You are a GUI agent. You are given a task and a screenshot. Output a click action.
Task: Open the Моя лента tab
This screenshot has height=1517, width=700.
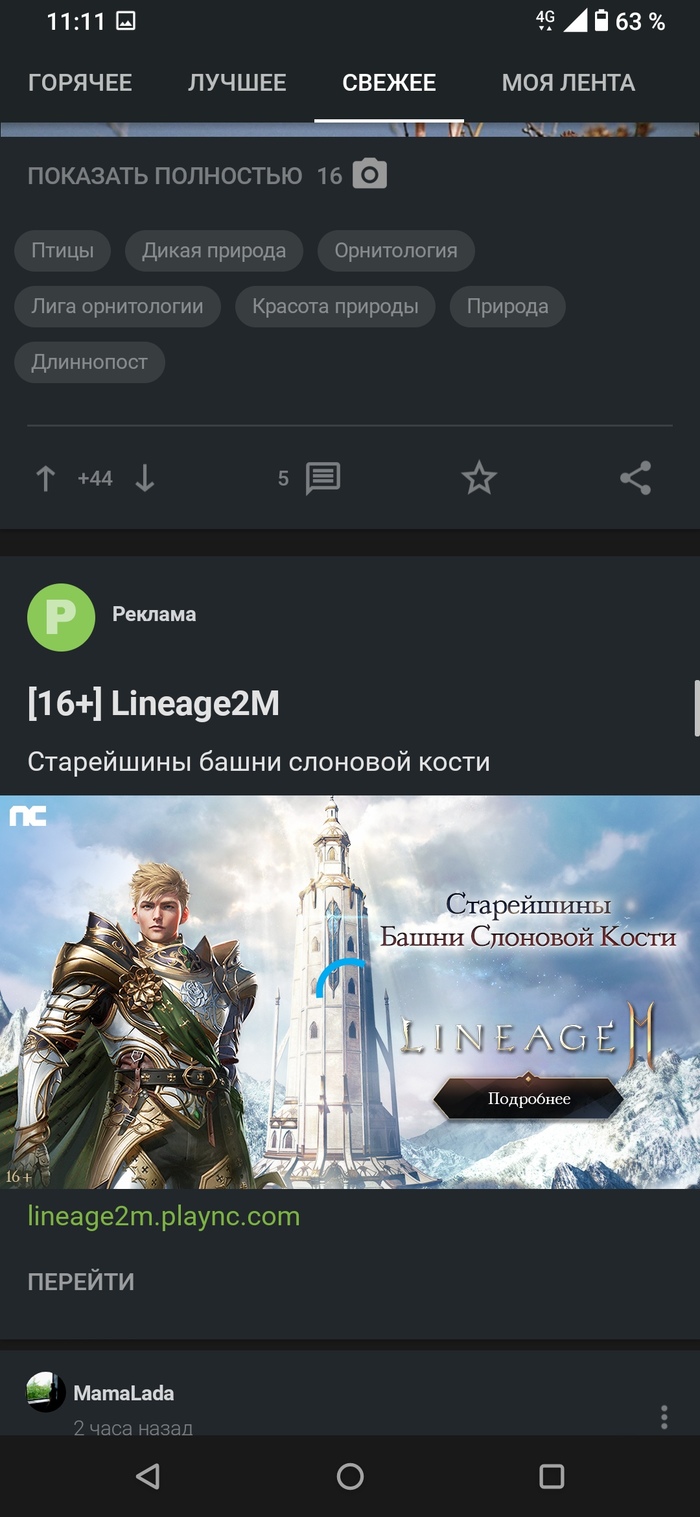(568, 83)
